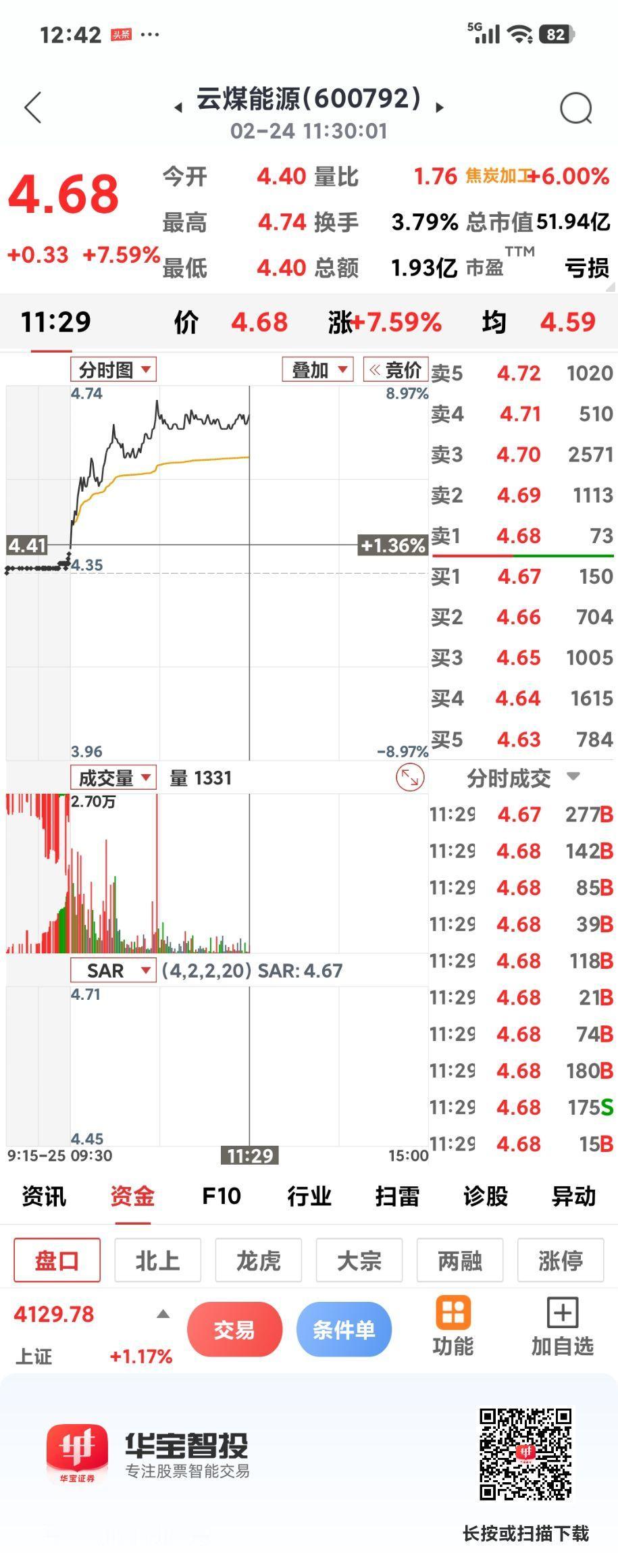Screen dimensions: 618x1568
Task: Add stock via 加自选
Action: point(562,1326)
